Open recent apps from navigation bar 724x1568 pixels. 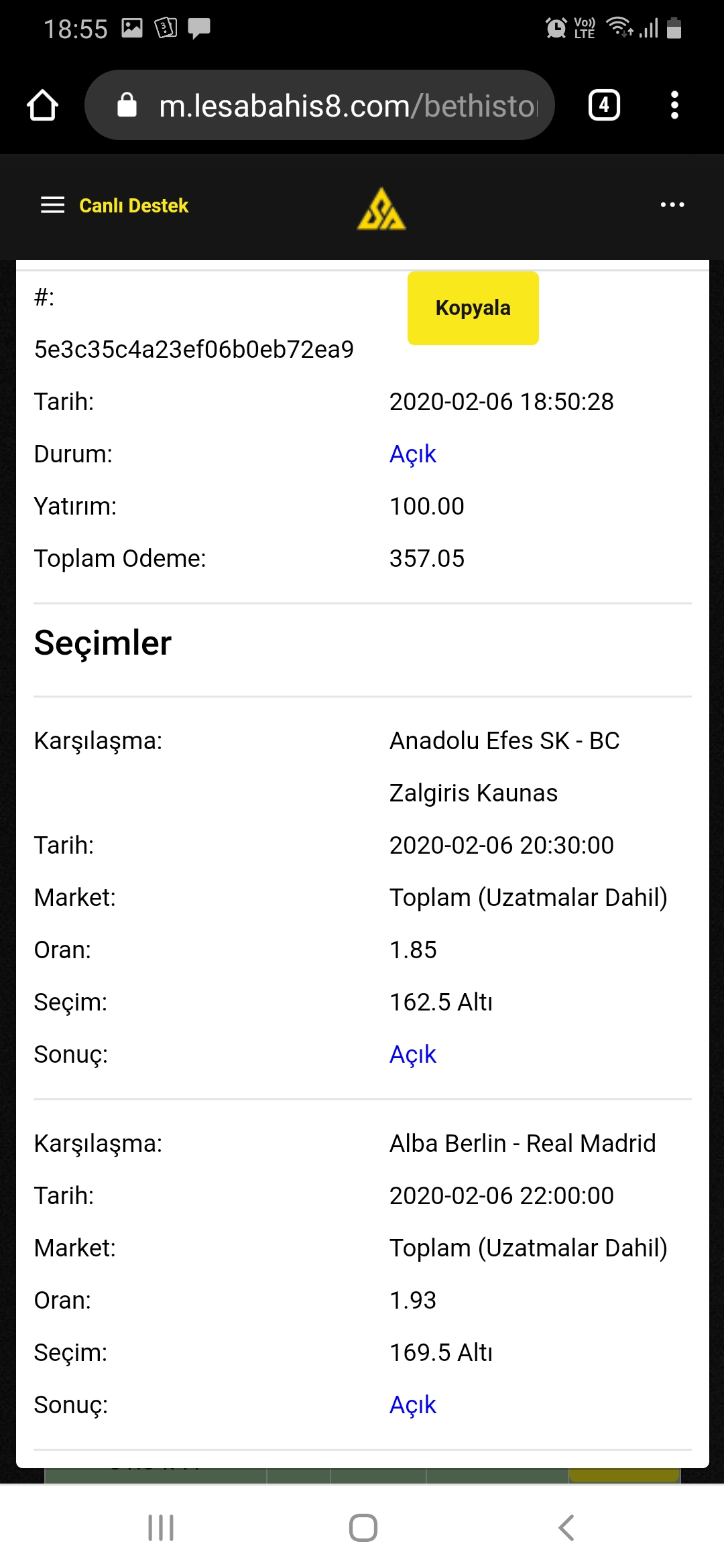pyautogui.click(x=161, y=1528)
